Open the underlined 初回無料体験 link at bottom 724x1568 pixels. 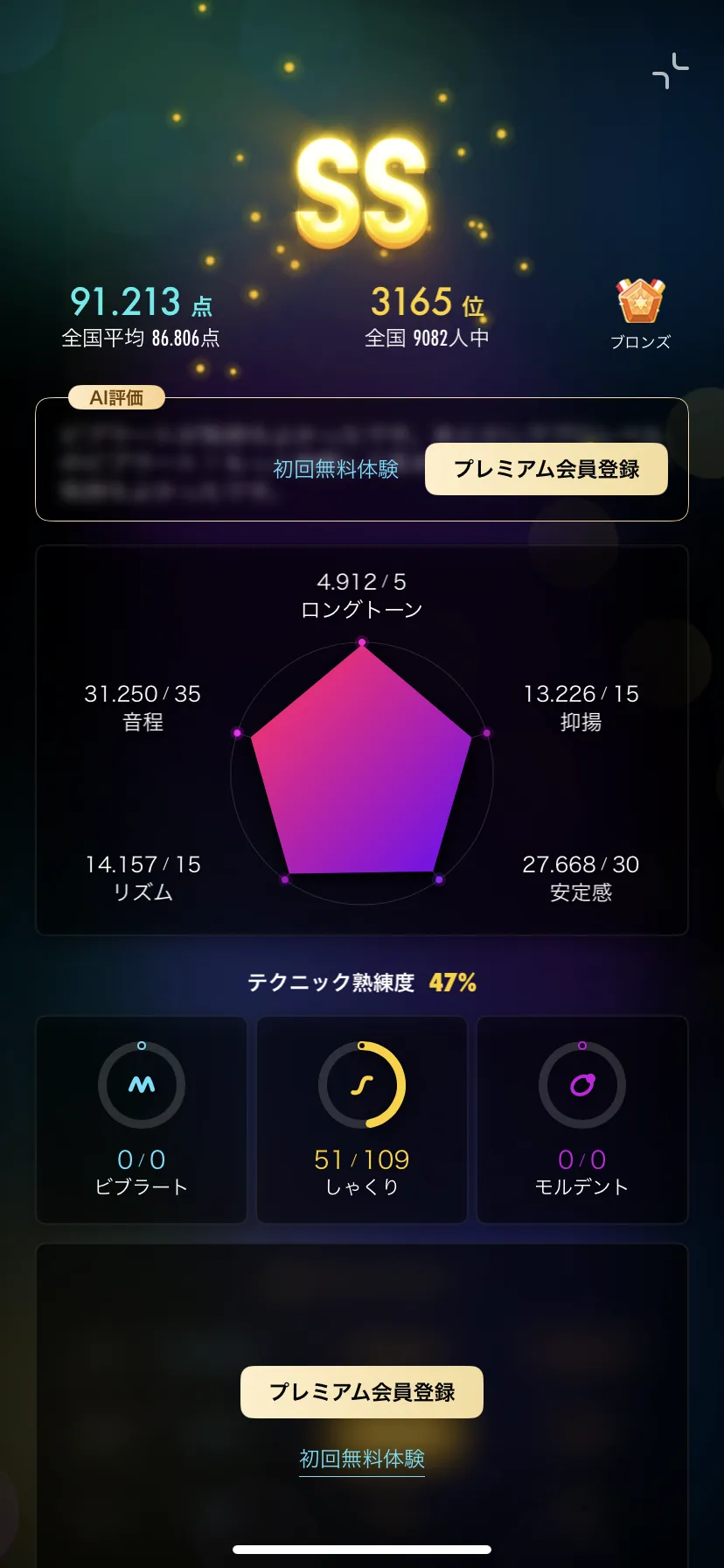pyautogui.click(x=362, y=1459)
